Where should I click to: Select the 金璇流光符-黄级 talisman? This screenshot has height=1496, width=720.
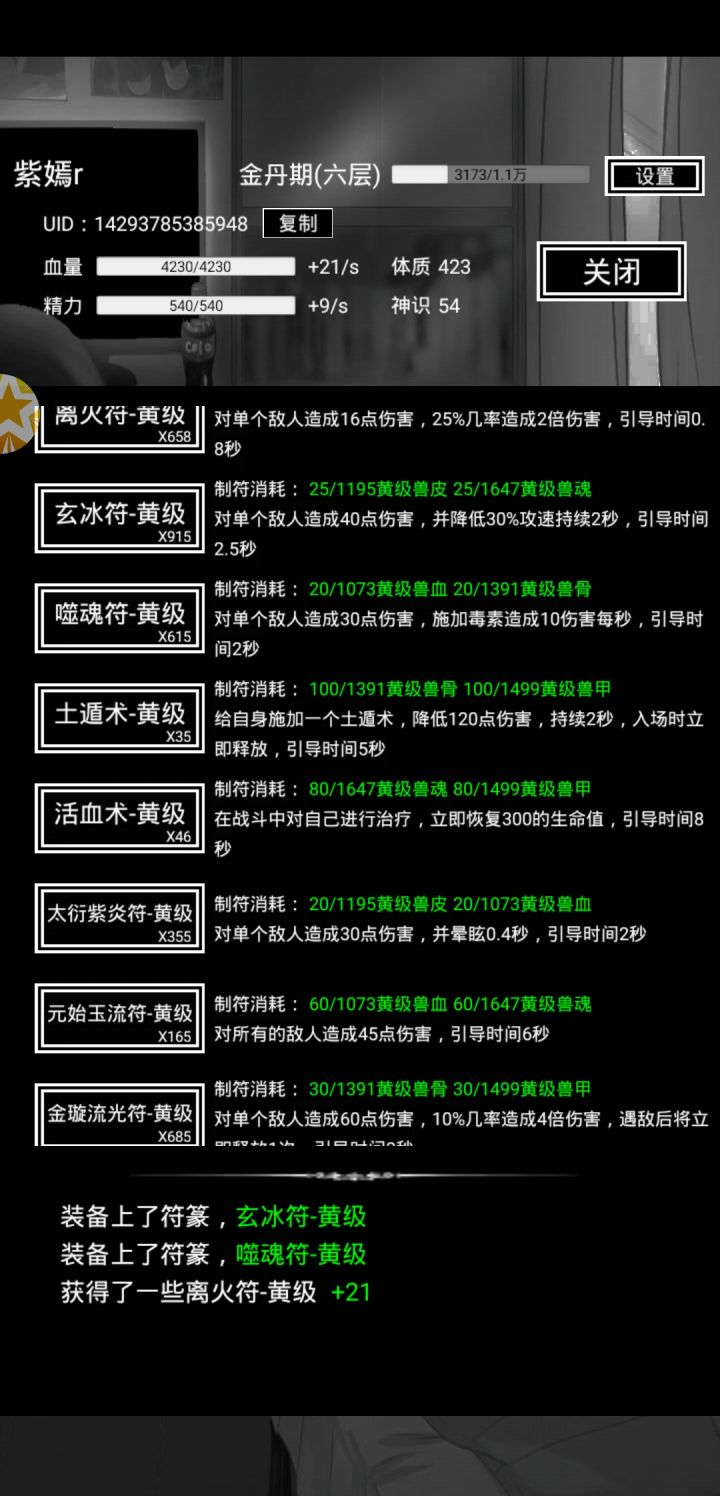[118, 1117]
